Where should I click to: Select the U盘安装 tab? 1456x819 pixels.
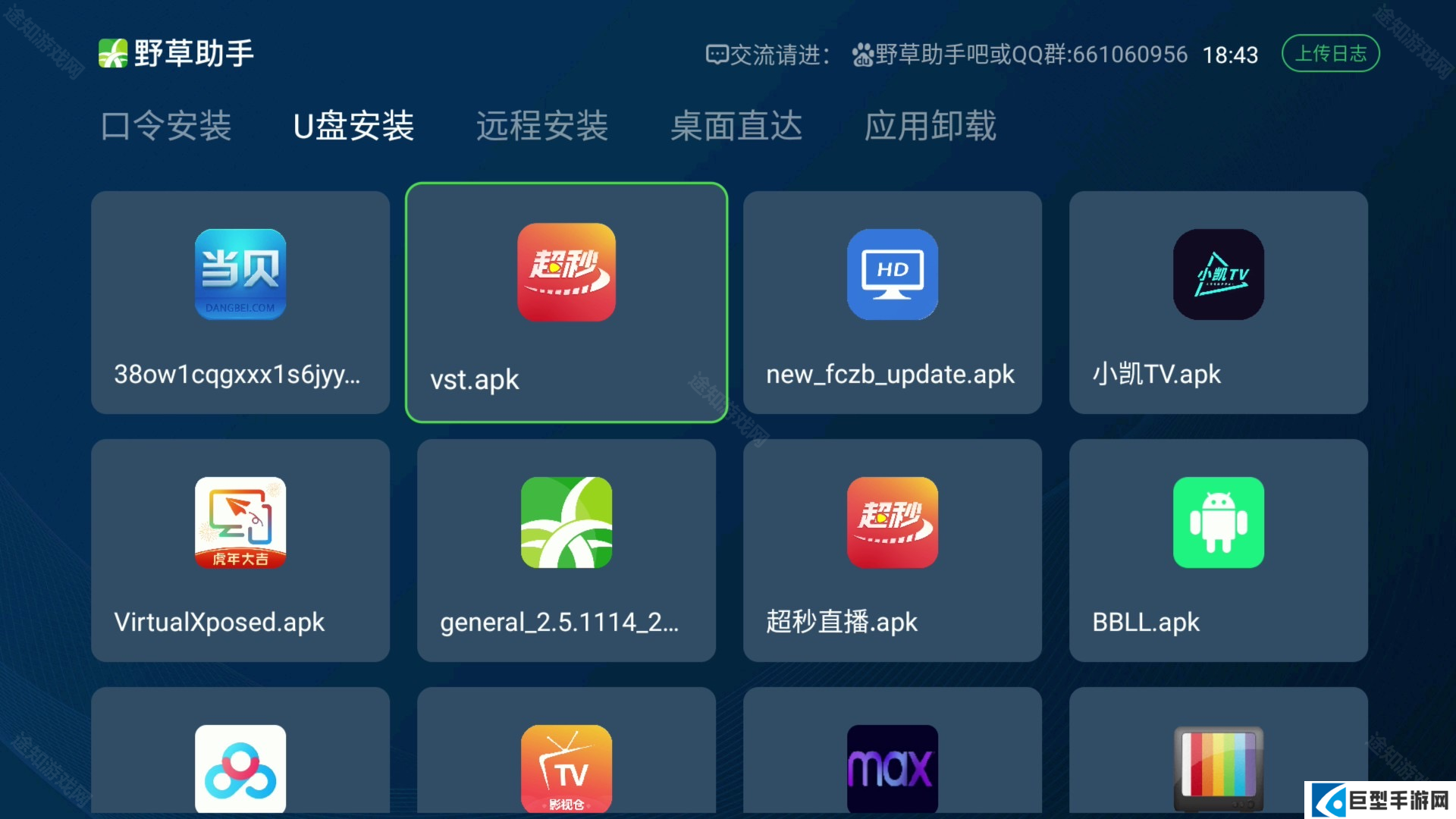353,126
